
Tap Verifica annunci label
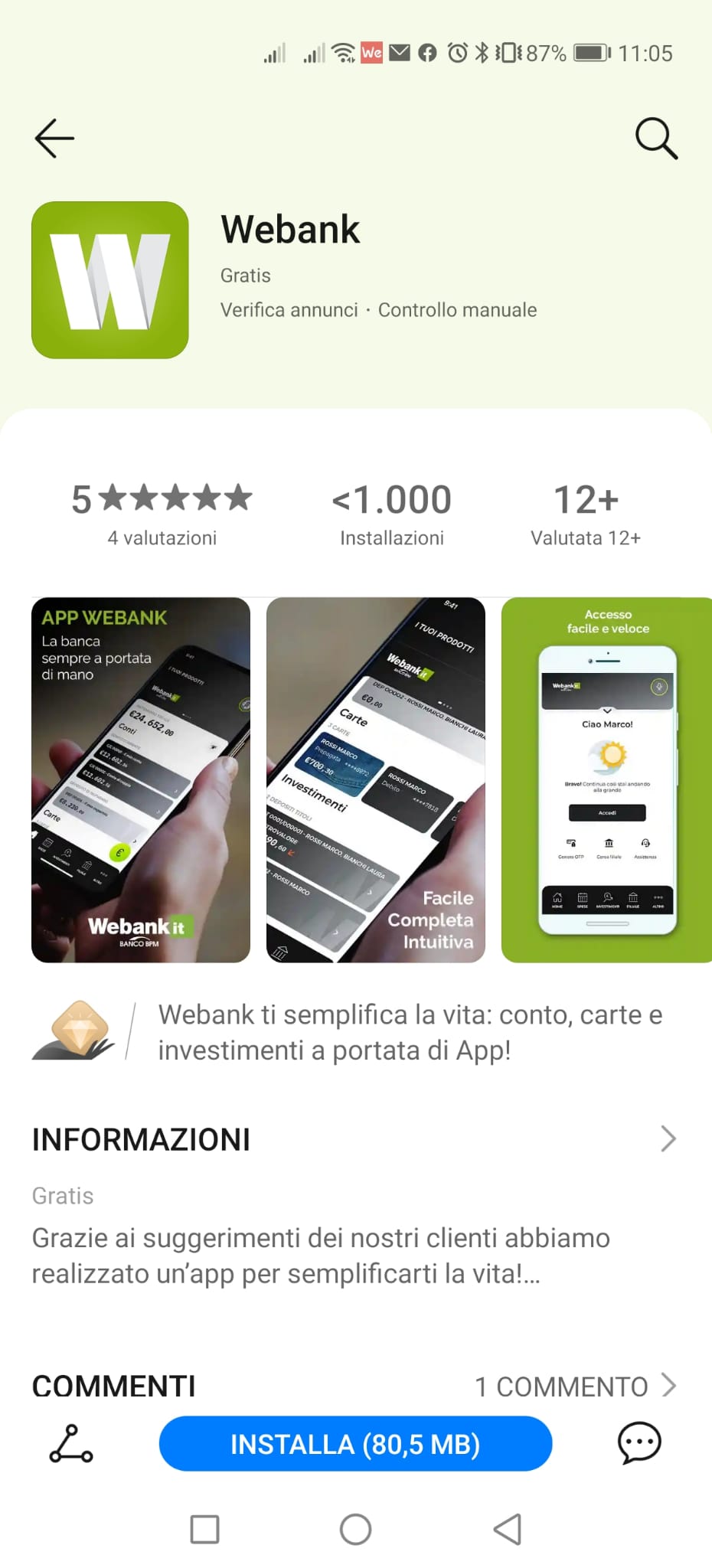[289, 310]
